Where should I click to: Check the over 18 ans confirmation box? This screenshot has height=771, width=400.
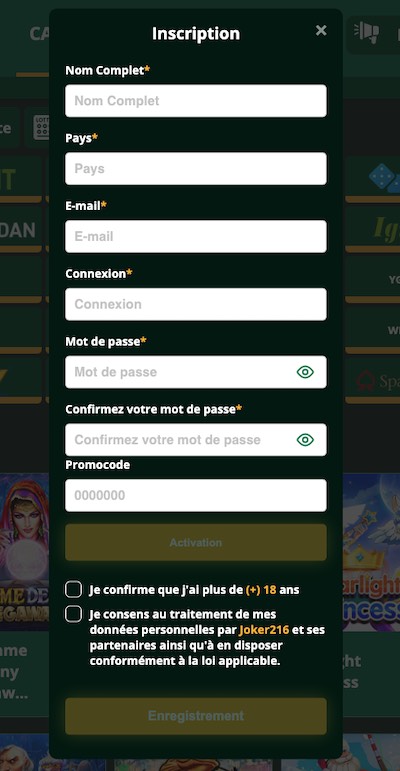click(73, 589)
